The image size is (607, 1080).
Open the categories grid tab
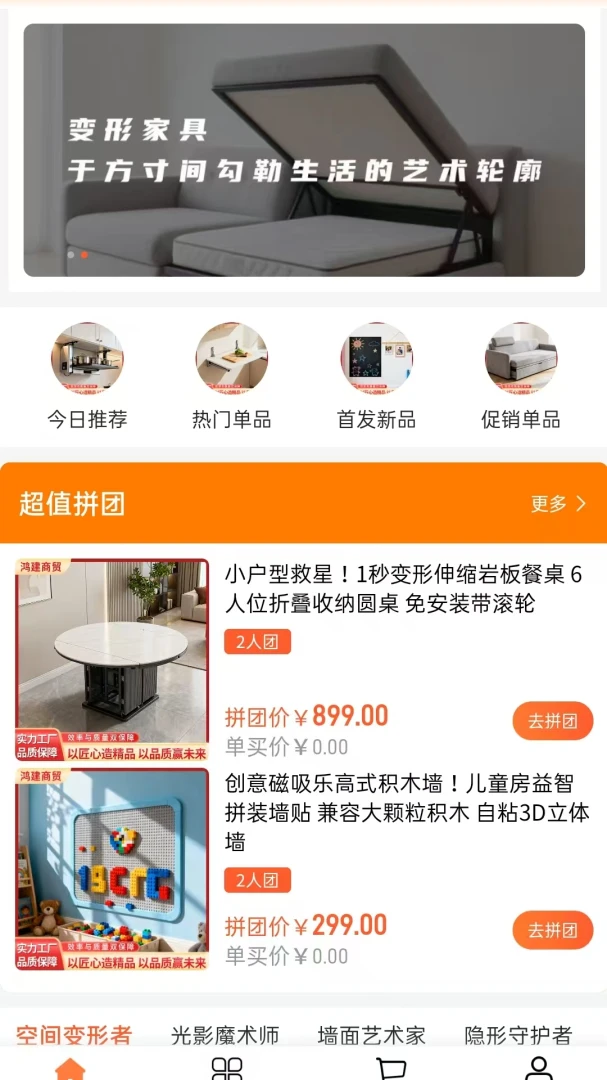pyautogui.click(x=227, y=1068)
